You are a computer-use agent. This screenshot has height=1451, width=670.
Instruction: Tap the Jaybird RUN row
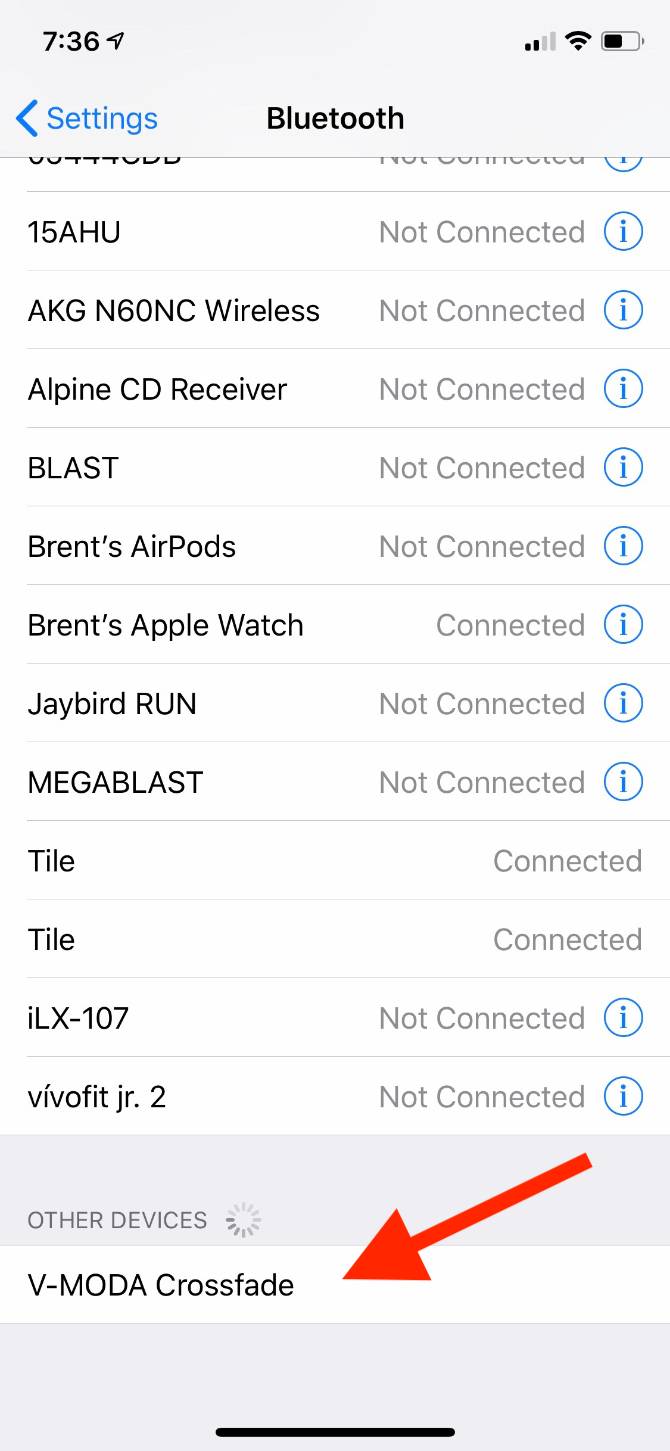click(x=112, y=704)
